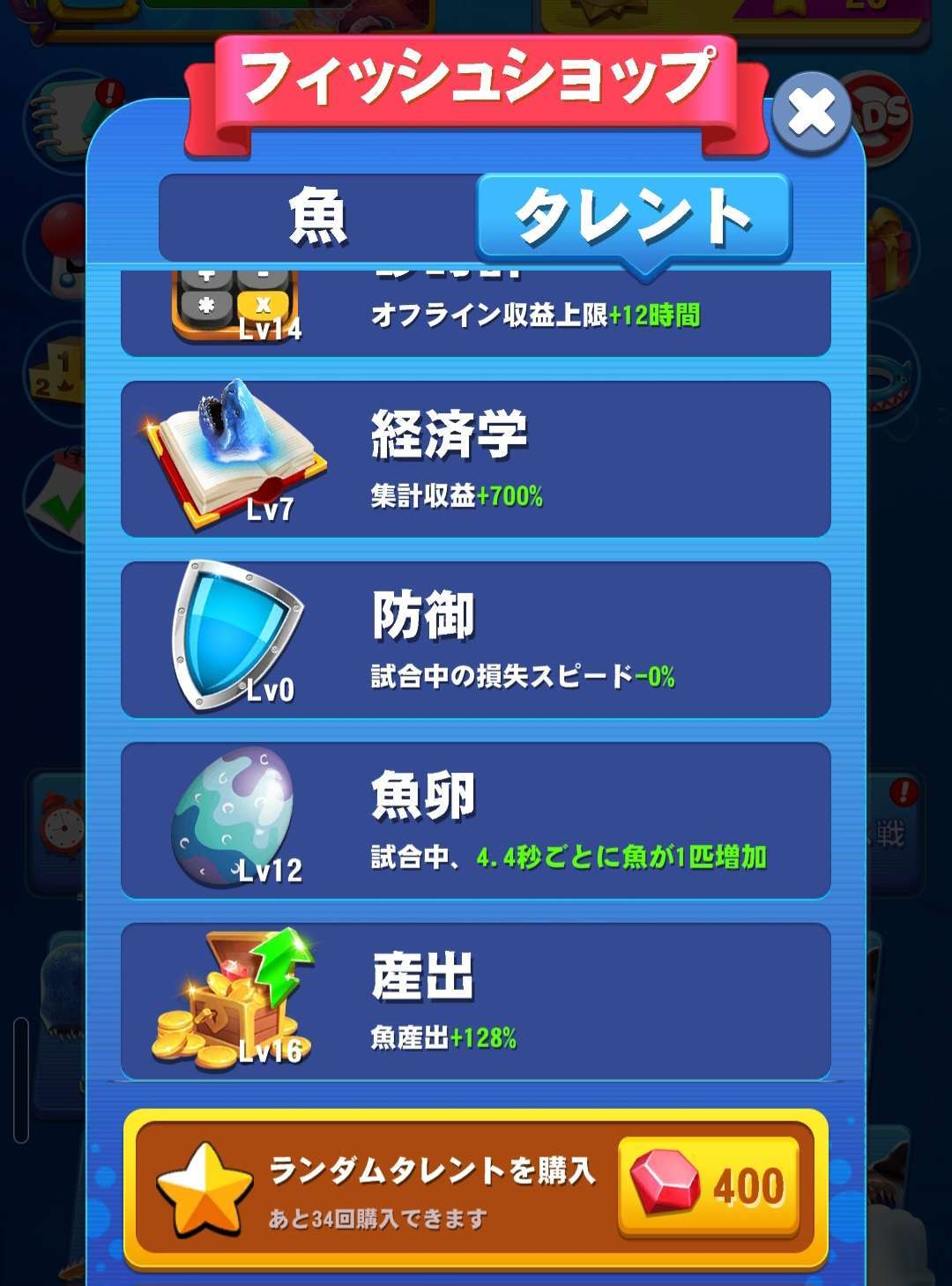The image size is (952, 1286).
Task: Open the 魚卵 talent card
Action: (x=475, y=821)
